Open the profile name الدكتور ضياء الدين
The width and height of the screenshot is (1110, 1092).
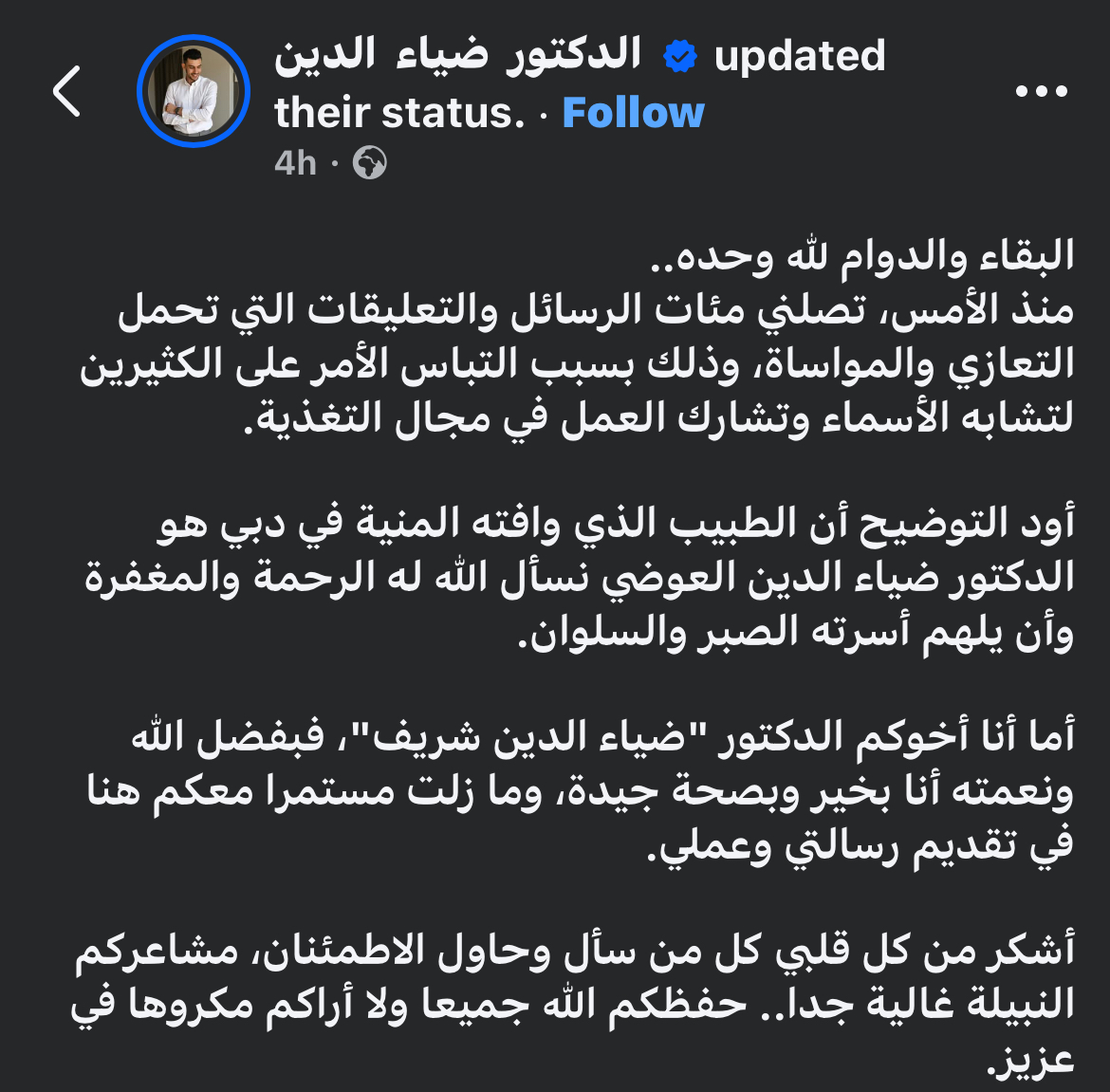point(457,55)
